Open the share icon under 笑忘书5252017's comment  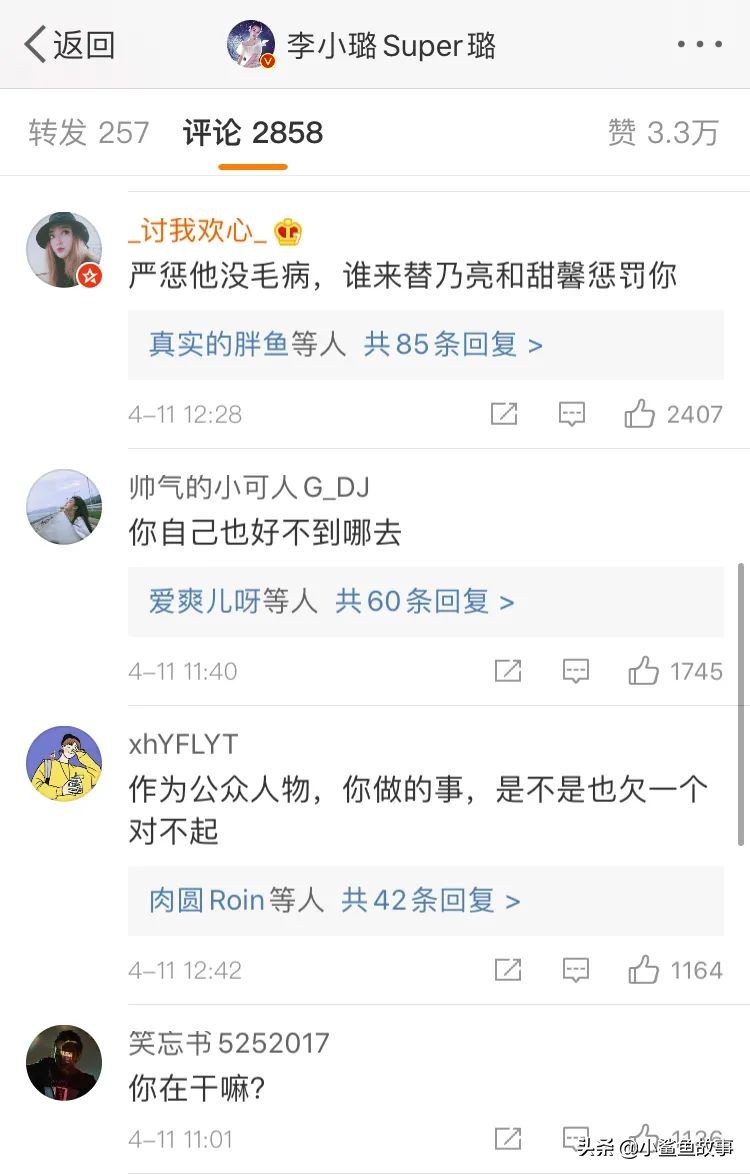pyautogui.click(x=507, y=1138)
